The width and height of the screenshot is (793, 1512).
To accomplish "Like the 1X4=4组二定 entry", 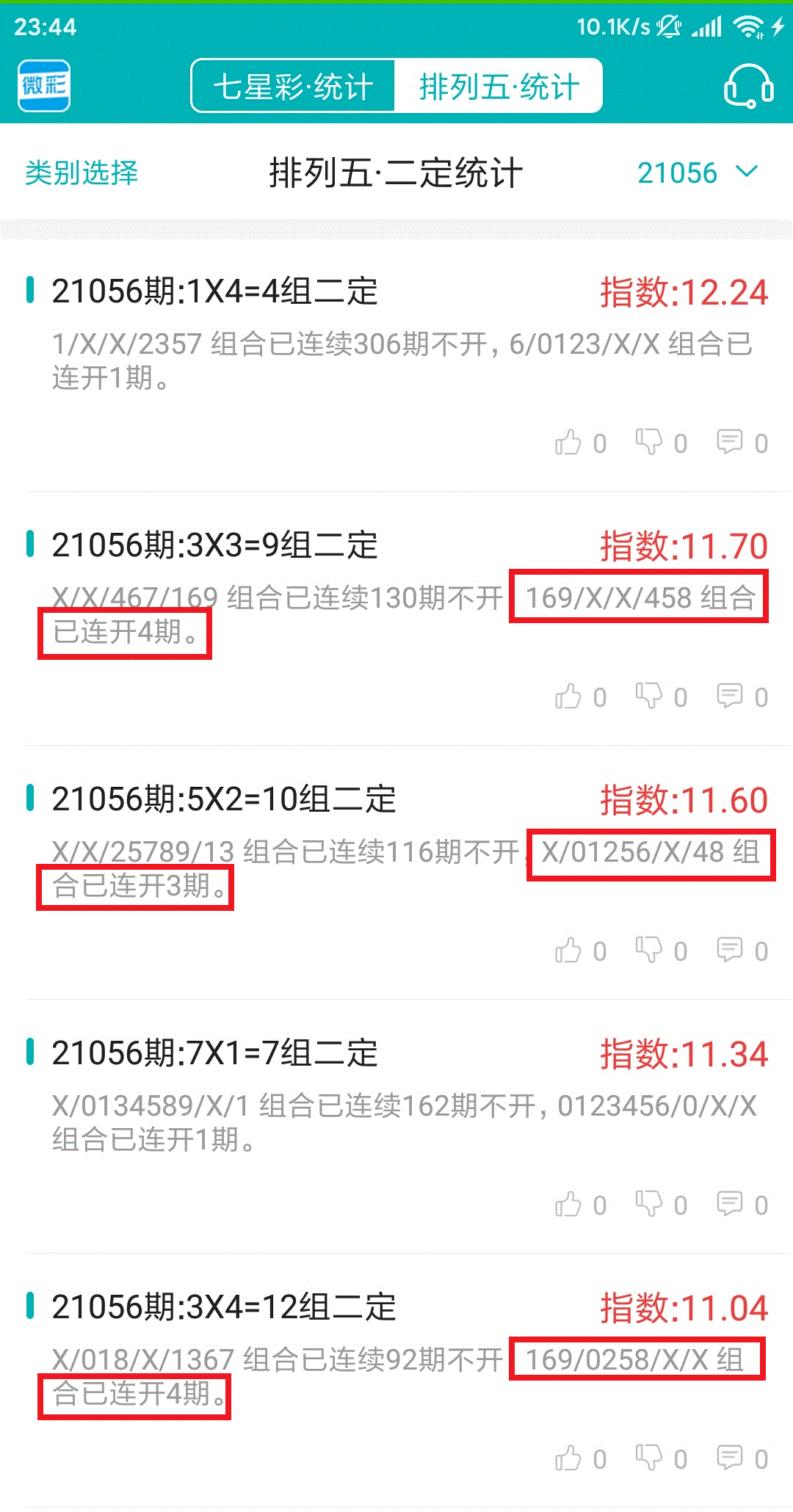I will click(x=580, y=443).
